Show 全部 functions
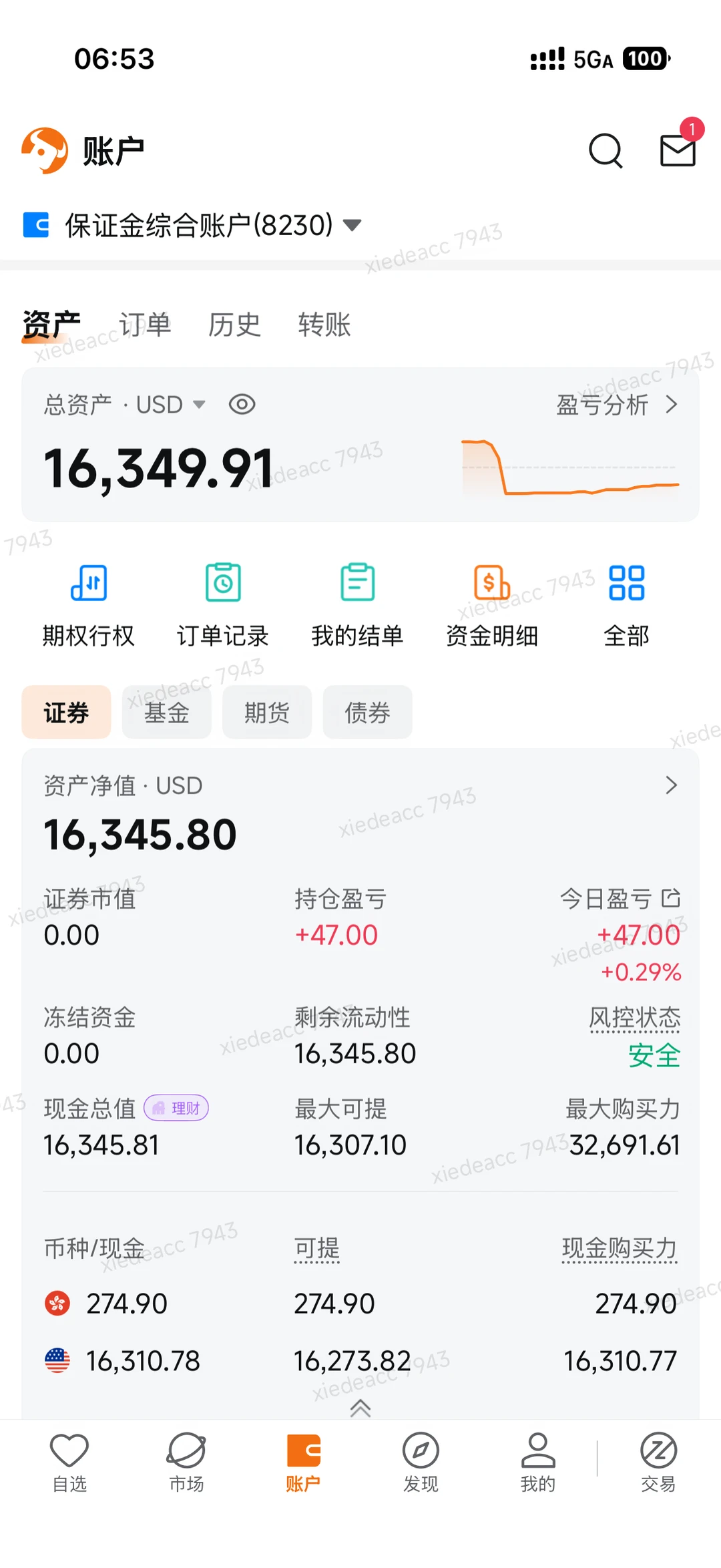Screen dimensions: 721x1568 tap(626, 605)
